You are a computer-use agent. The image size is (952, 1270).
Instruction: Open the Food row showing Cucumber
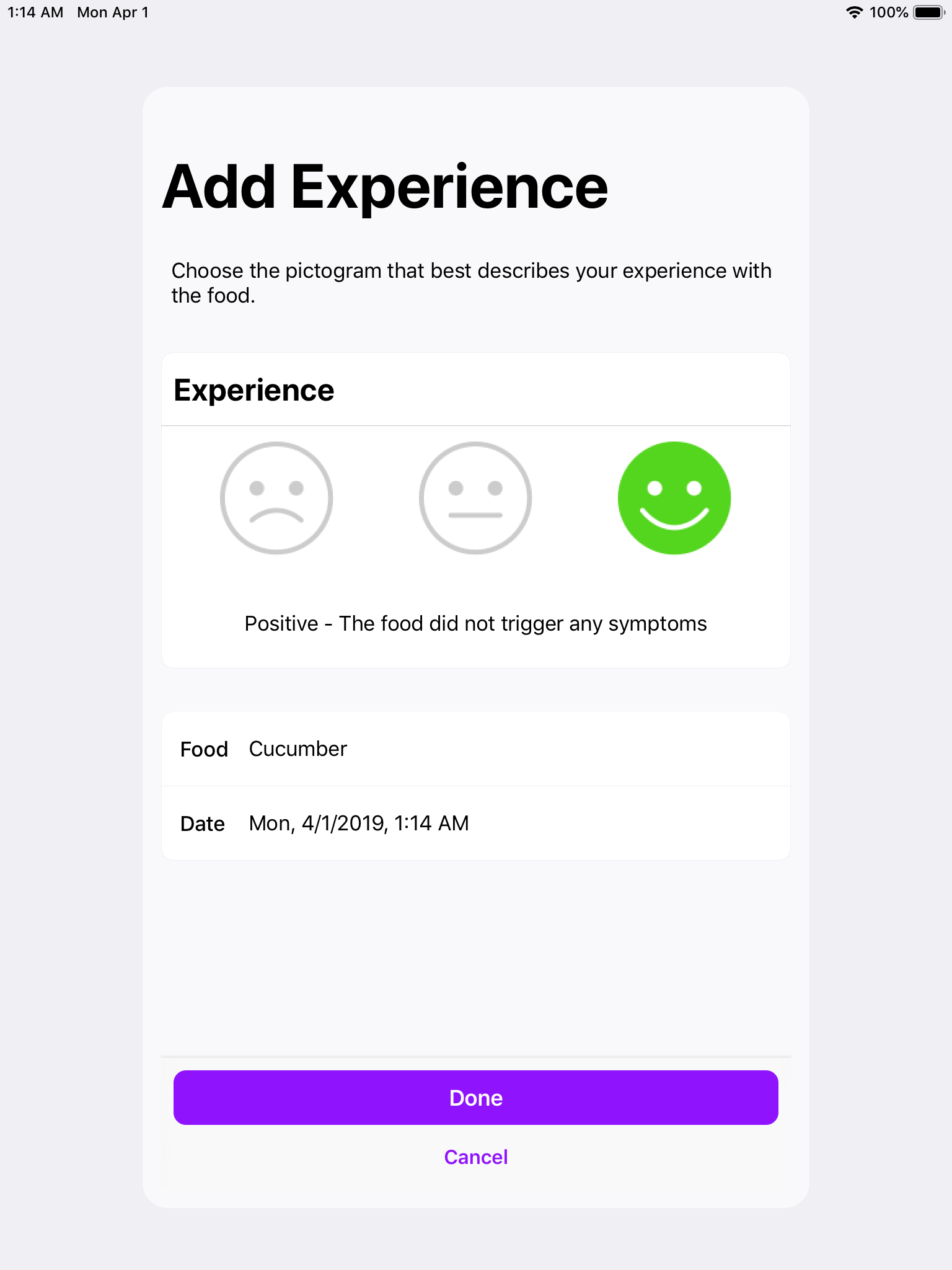click(475, 749)
